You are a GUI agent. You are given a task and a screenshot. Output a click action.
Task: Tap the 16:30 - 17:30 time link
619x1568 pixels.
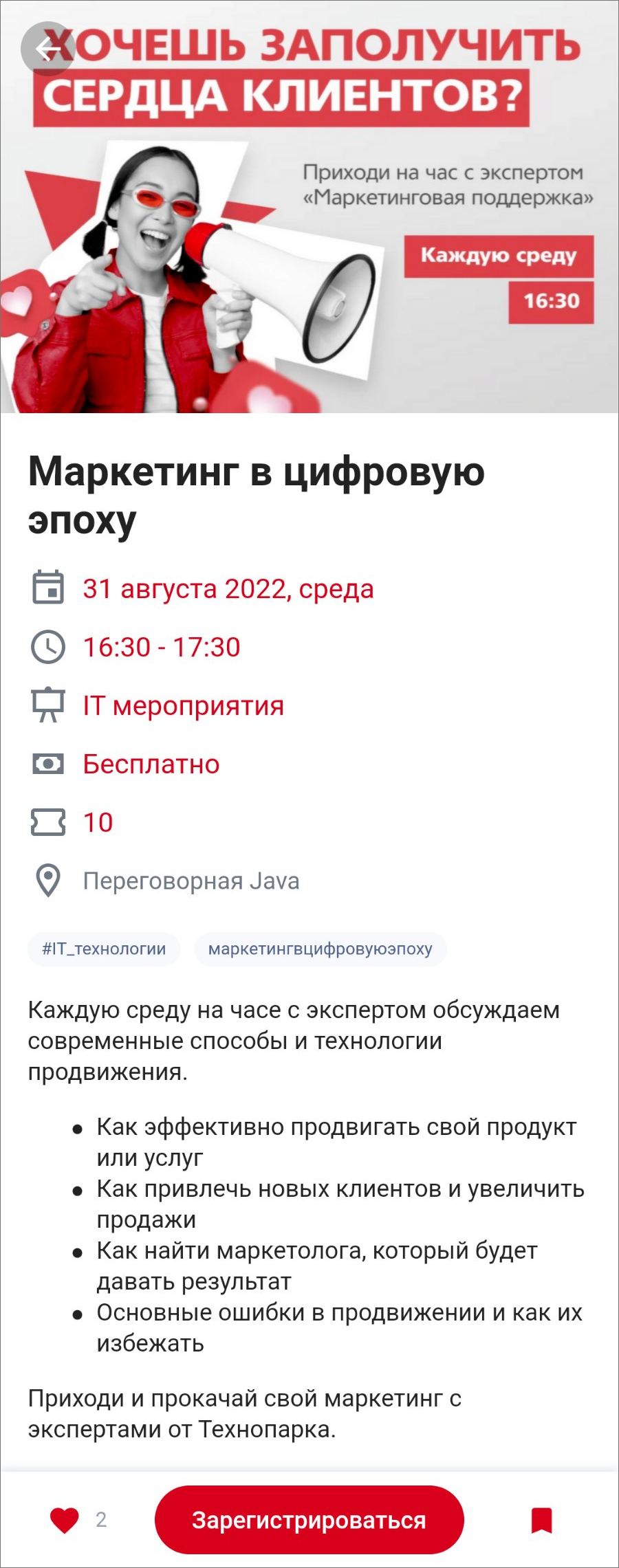pyautogui.click(x=162, y=648)
